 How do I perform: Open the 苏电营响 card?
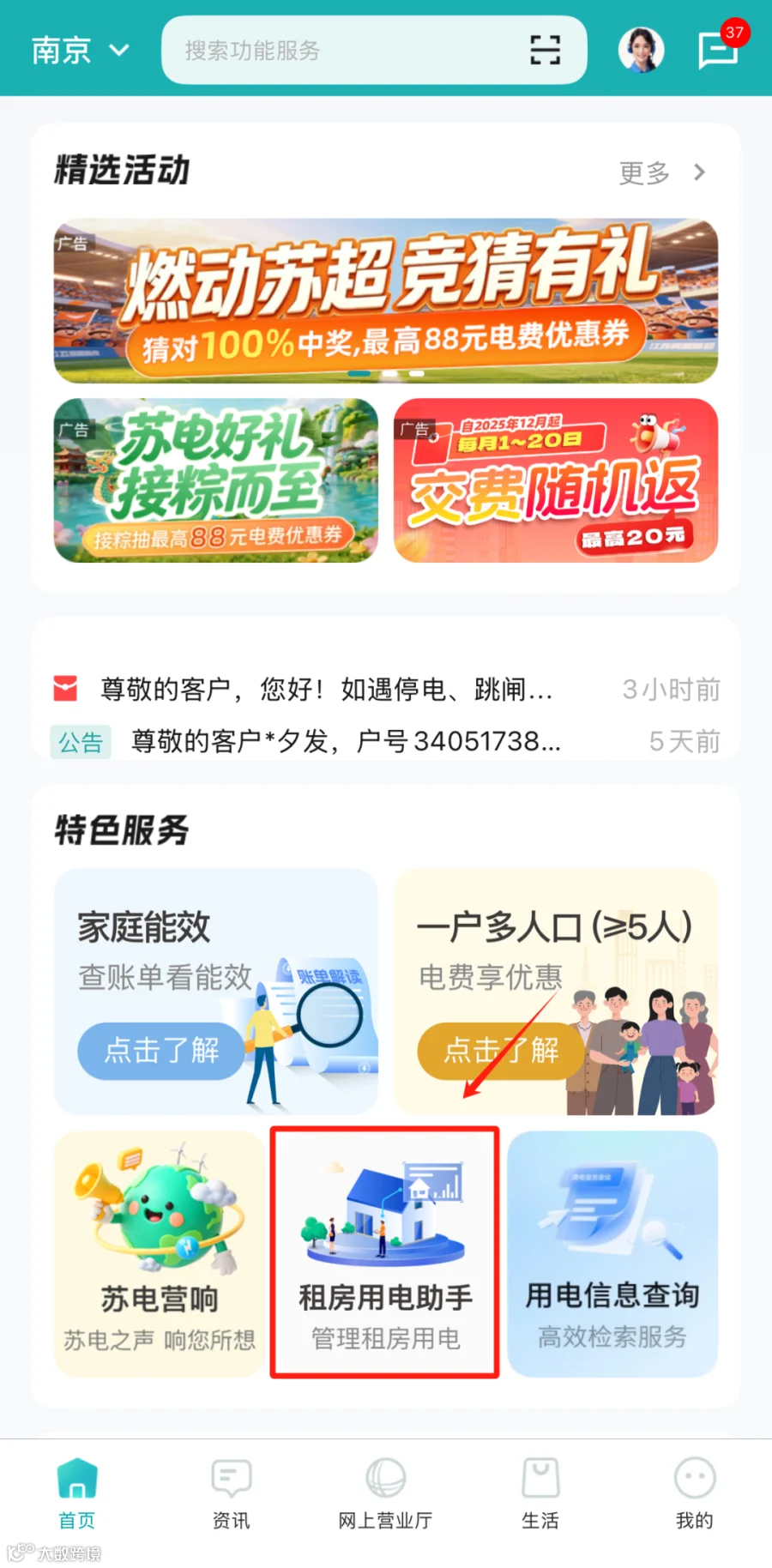pyautogui.click(x=160, y=1253)
